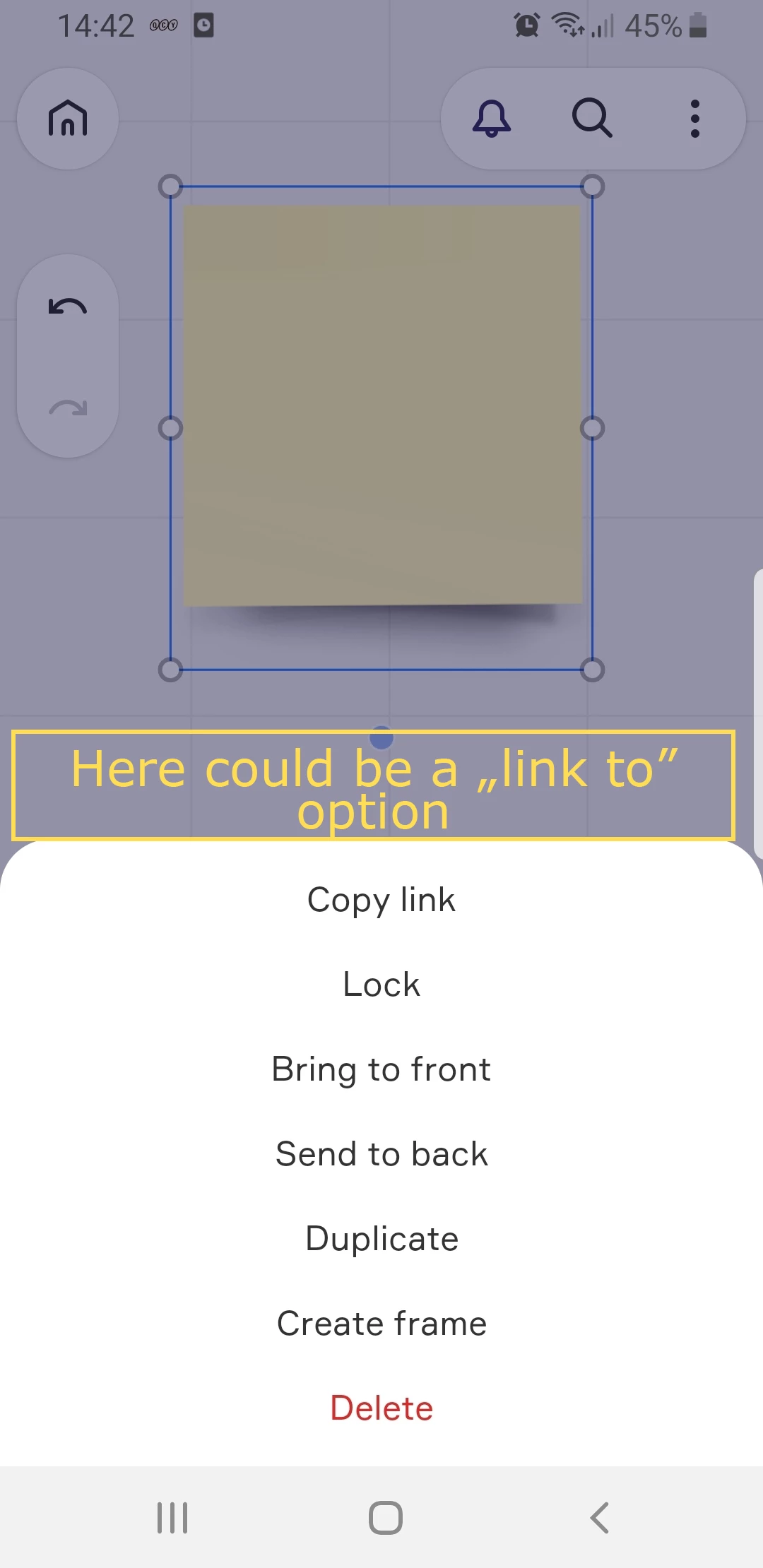Duplicate the selected sticky note
This screenshot has height=1568, width=763.
(x=381, y=1239)
